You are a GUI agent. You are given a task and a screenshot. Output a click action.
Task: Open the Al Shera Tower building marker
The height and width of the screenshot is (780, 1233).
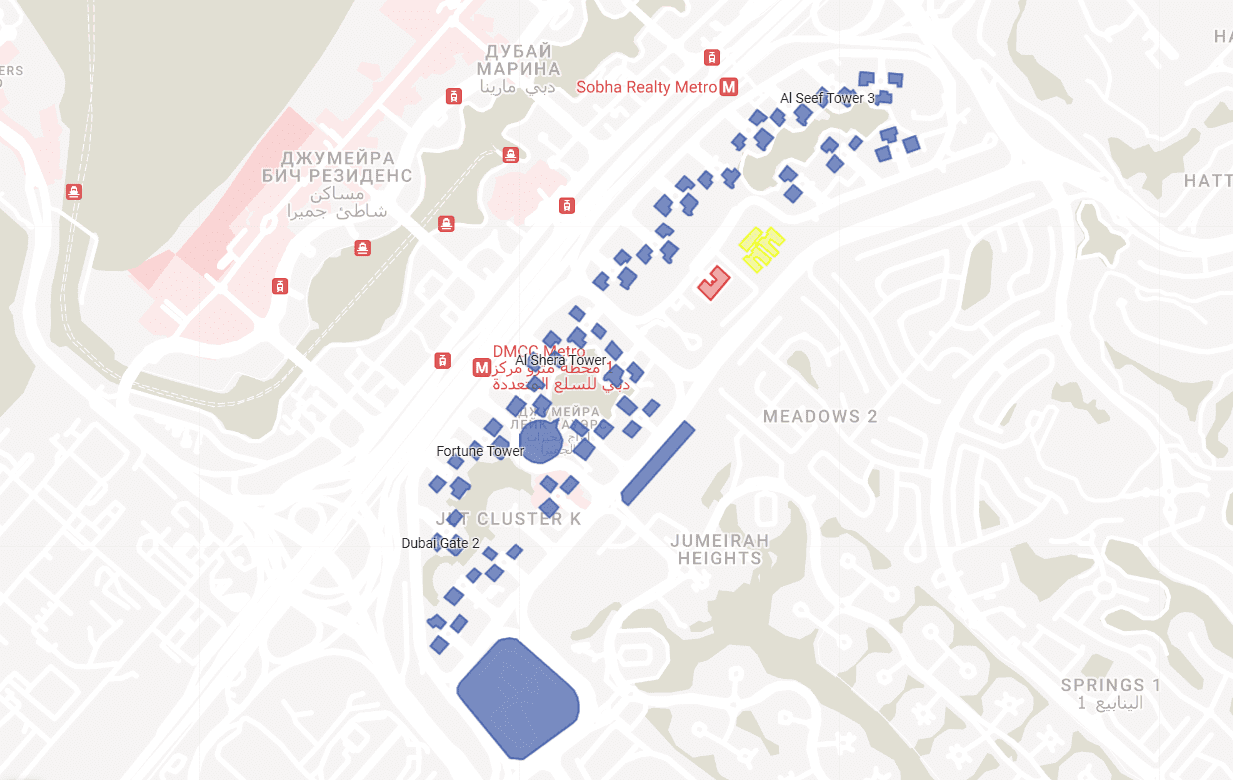(560, 360)
